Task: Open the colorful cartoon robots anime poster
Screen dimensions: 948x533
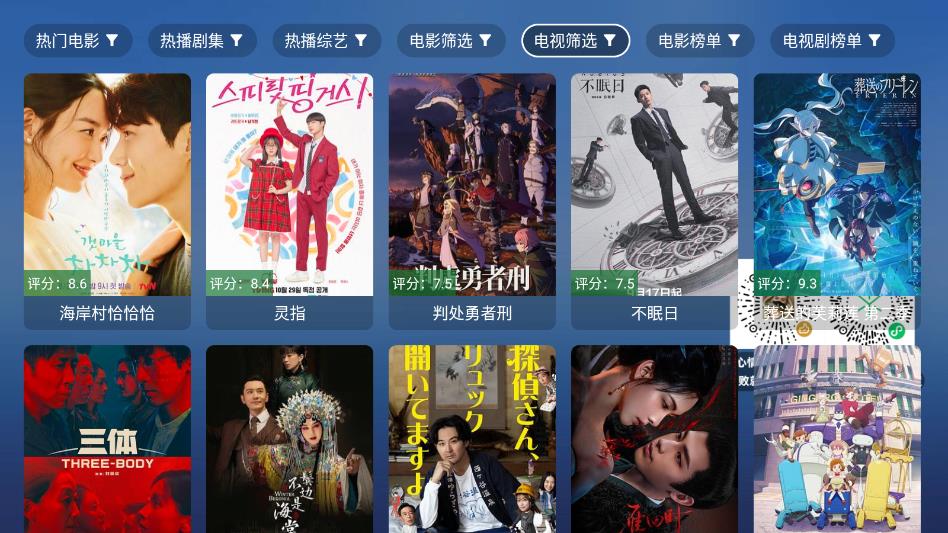Action: coord(836,445)
